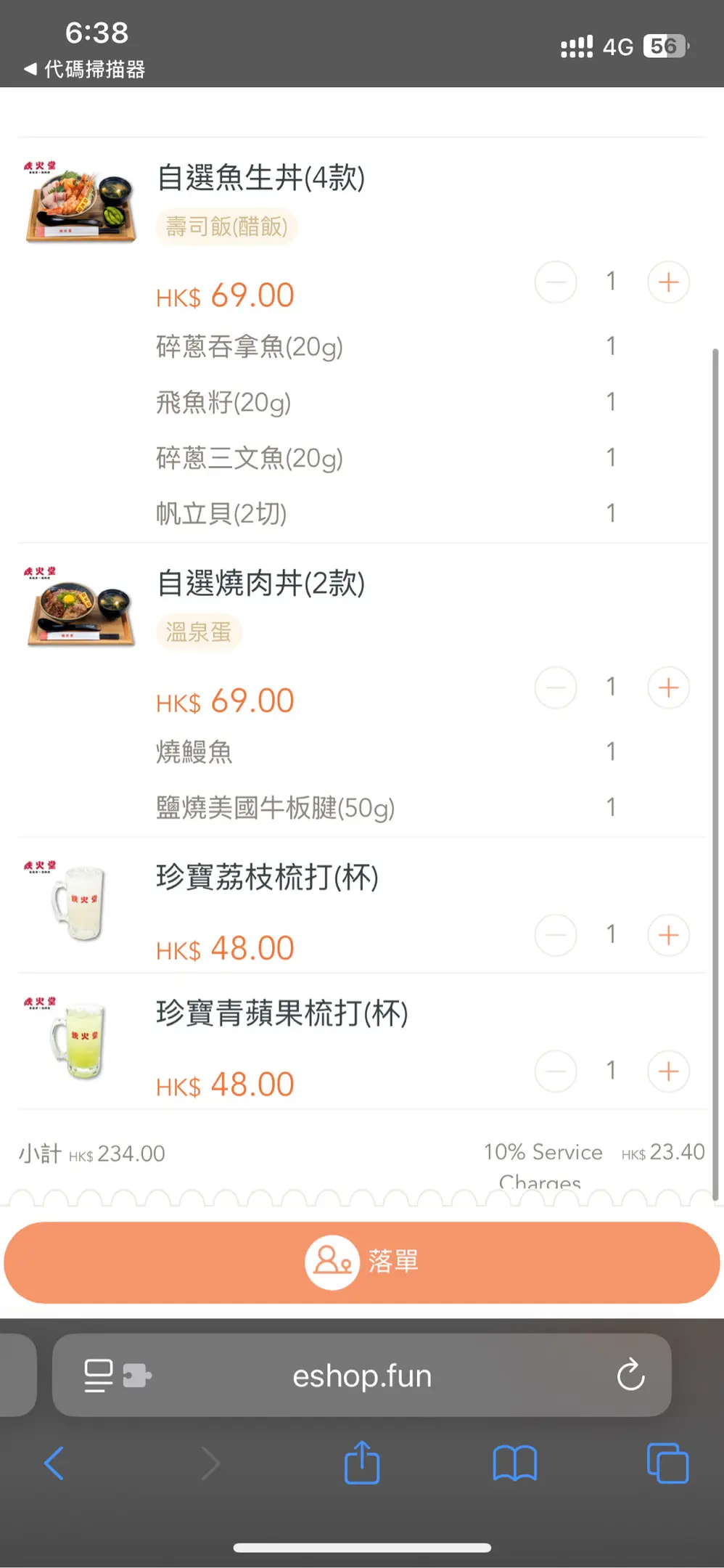The height and width of the screenshot is (1568, 724).
Task: Return to 代碼掃描器 app
Action: pyautogui.click(x=85, y=69)
